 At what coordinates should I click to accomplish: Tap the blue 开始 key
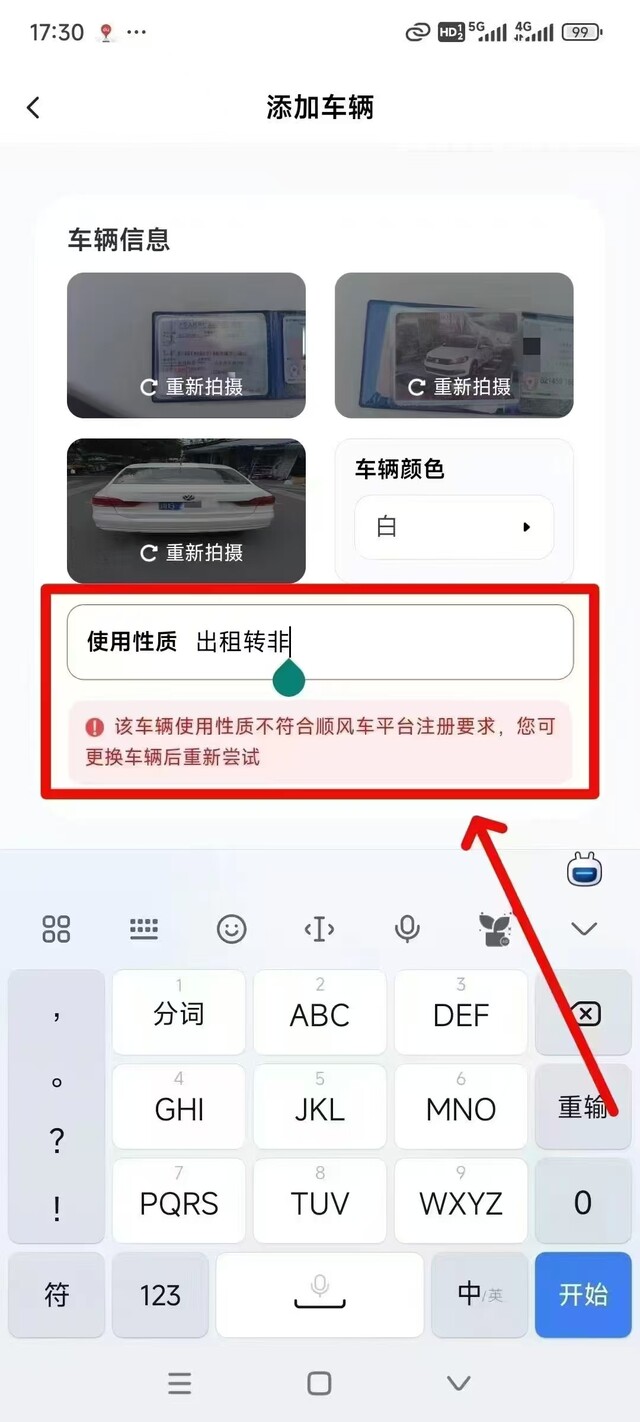point(583,1295)
